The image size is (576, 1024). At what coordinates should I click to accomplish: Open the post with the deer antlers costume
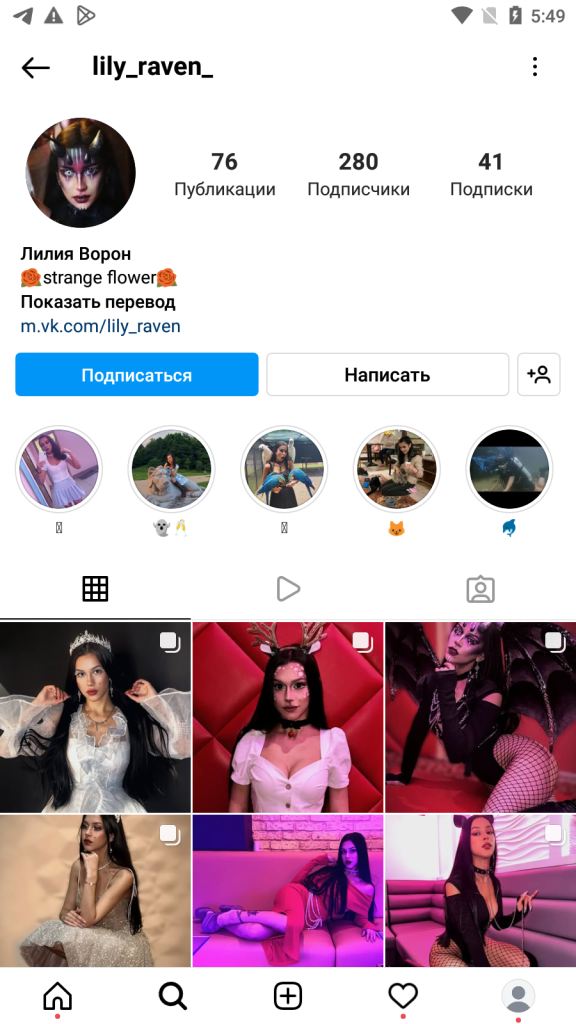(288, 717)
